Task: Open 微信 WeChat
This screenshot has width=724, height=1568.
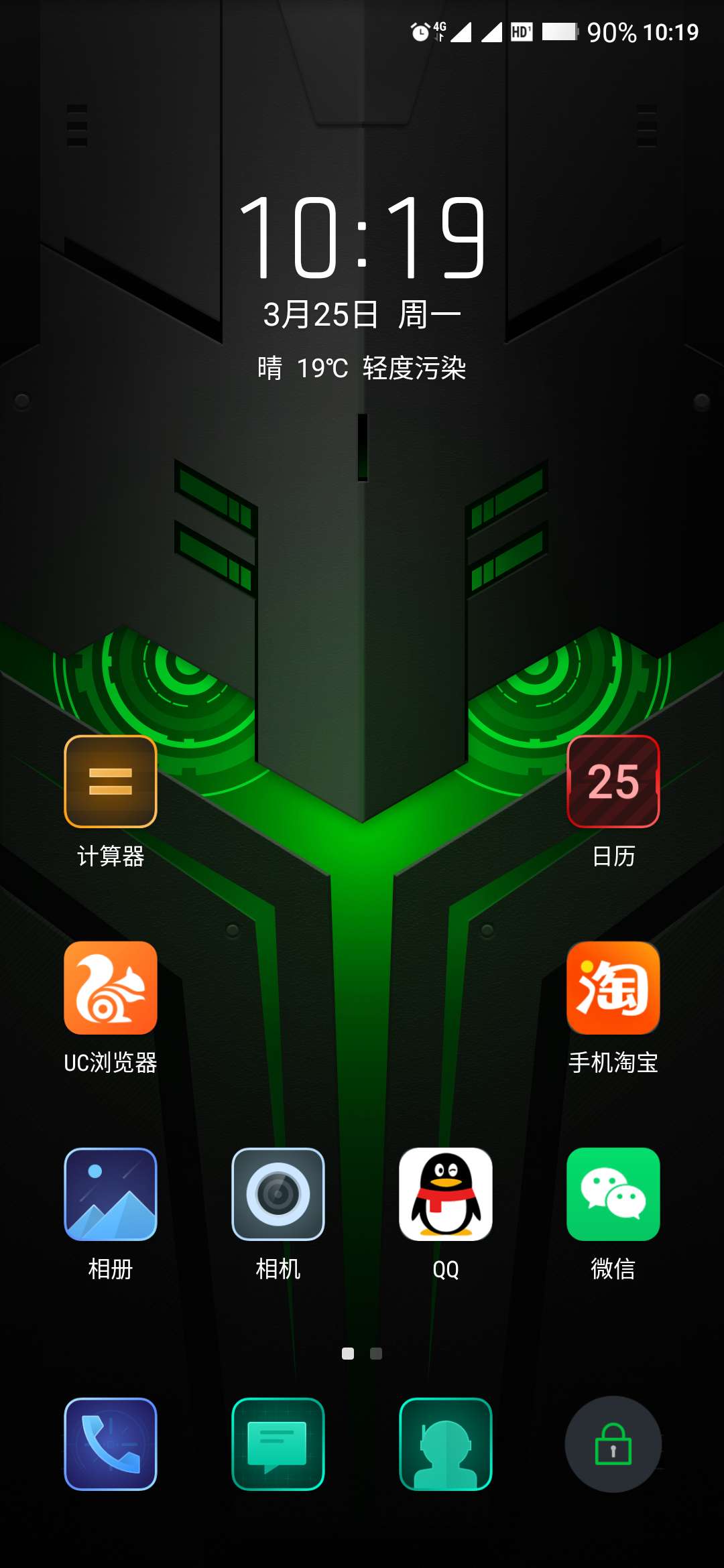Action: [x=613, y=1194]
